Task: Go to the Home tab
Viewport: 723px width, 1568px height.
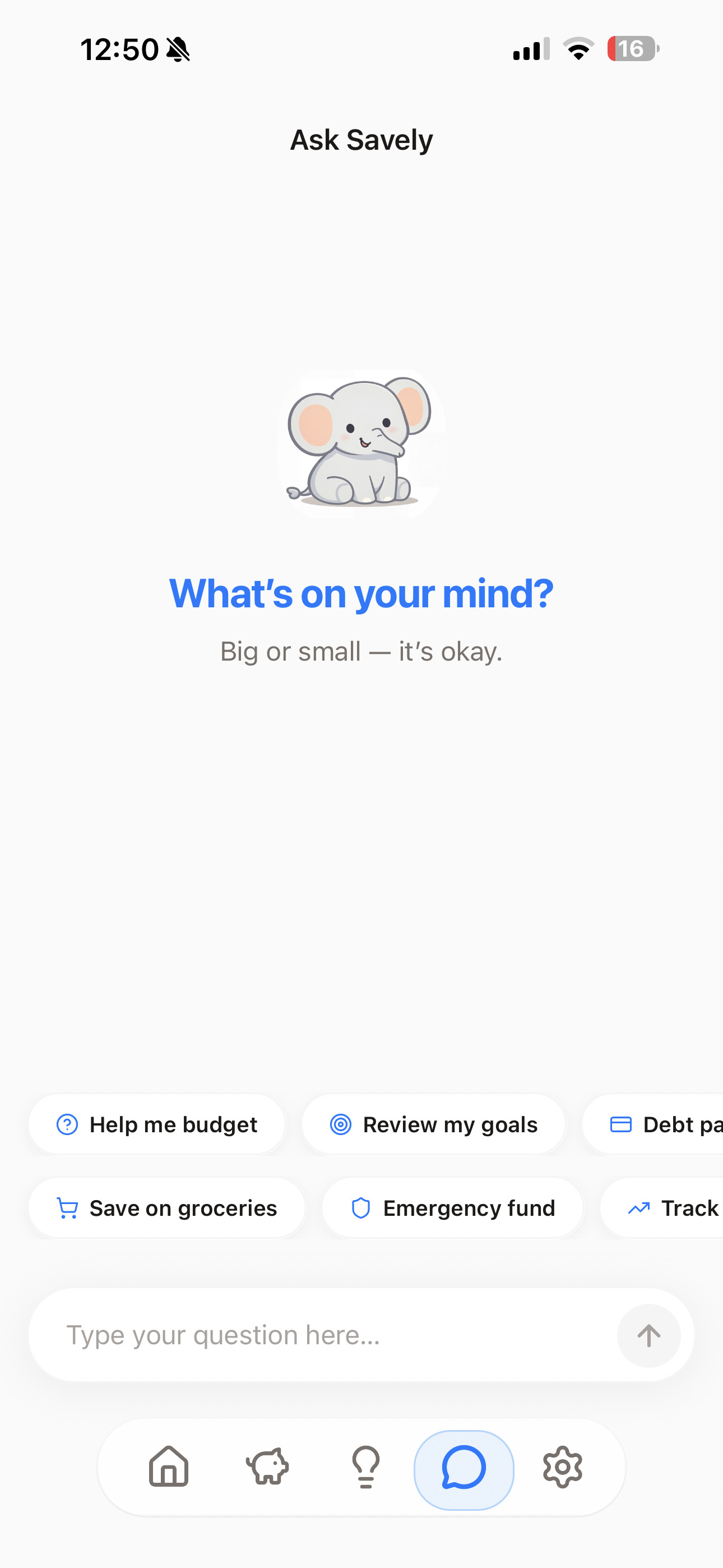Action: pos(169,1467)
